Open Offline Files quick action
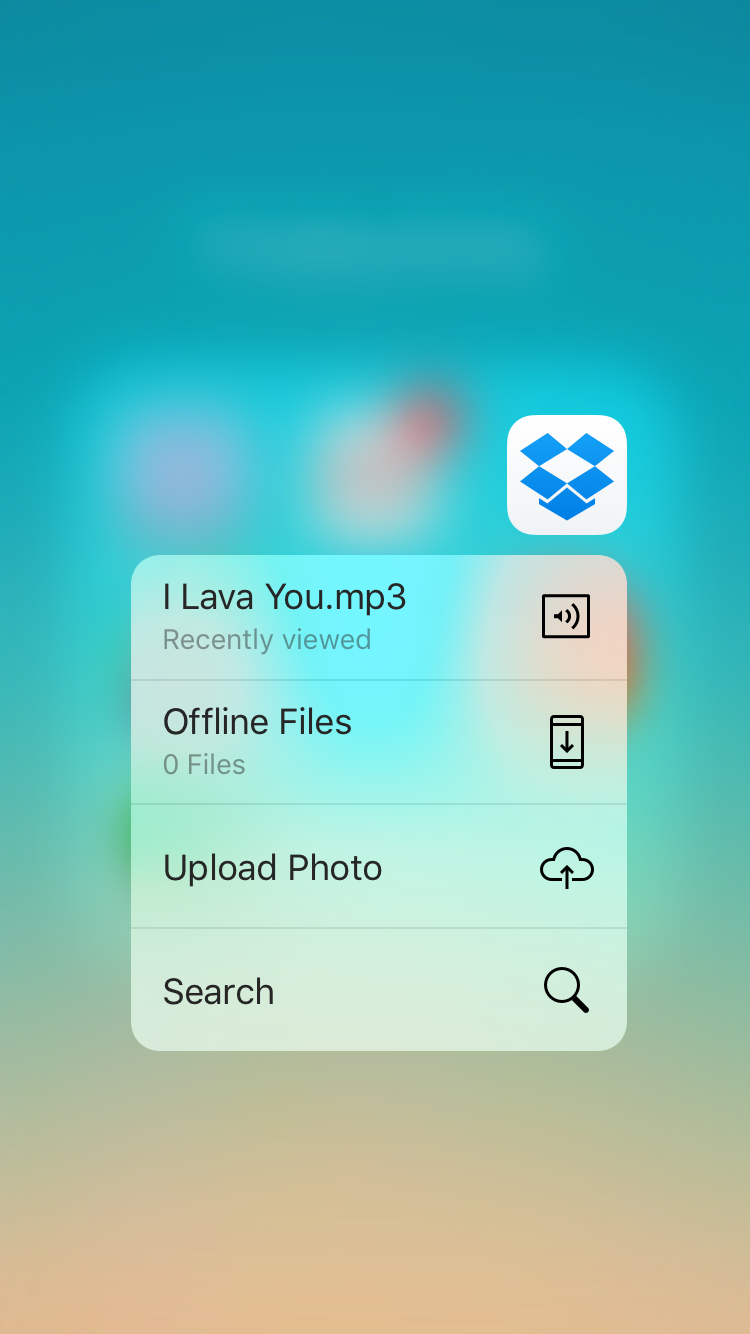The width and height of the screenshot is (750, 1334). 378,742
